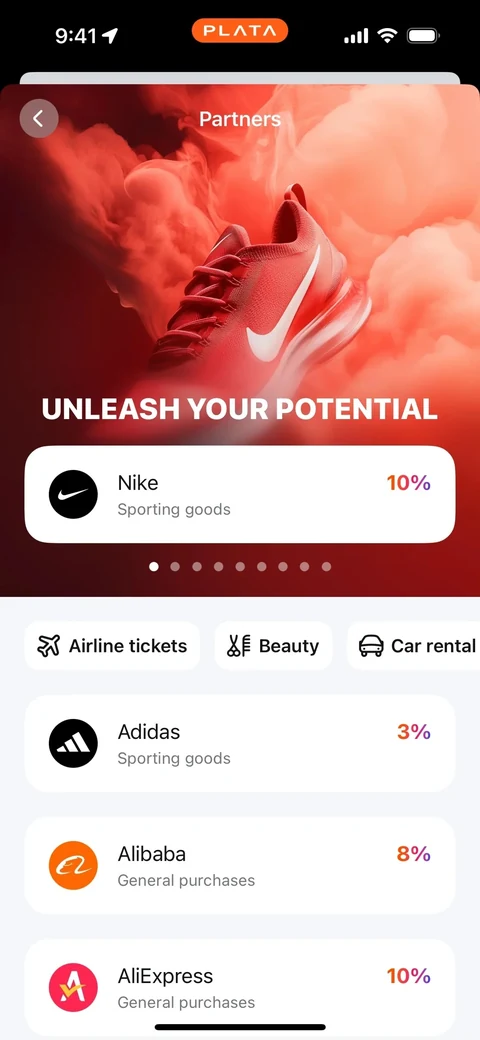Viewport: 480px width, 1040px height.
Task: Open the featured Nike partner card
Action: [x=240, y=494]
